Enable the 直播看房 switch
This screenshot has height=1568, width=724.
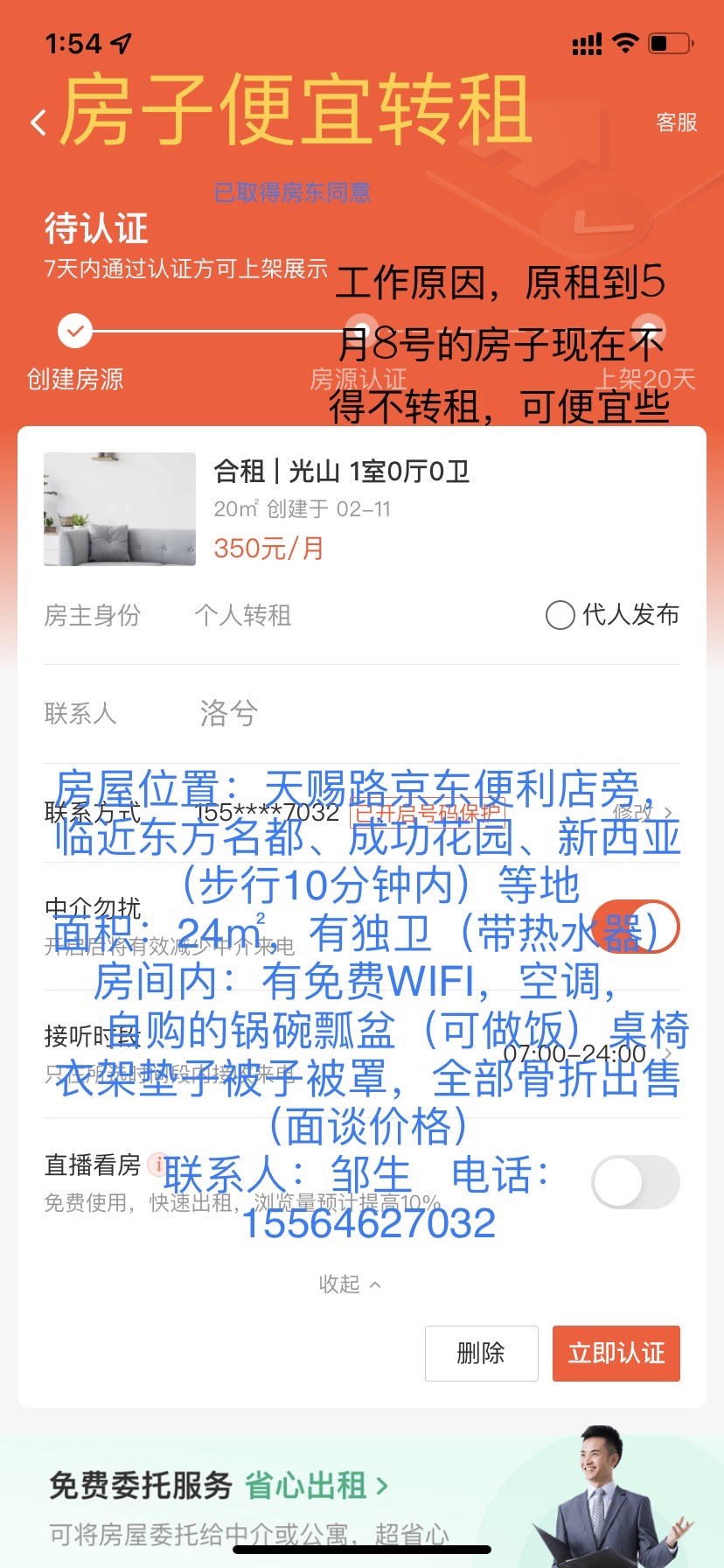[636, 1181]
